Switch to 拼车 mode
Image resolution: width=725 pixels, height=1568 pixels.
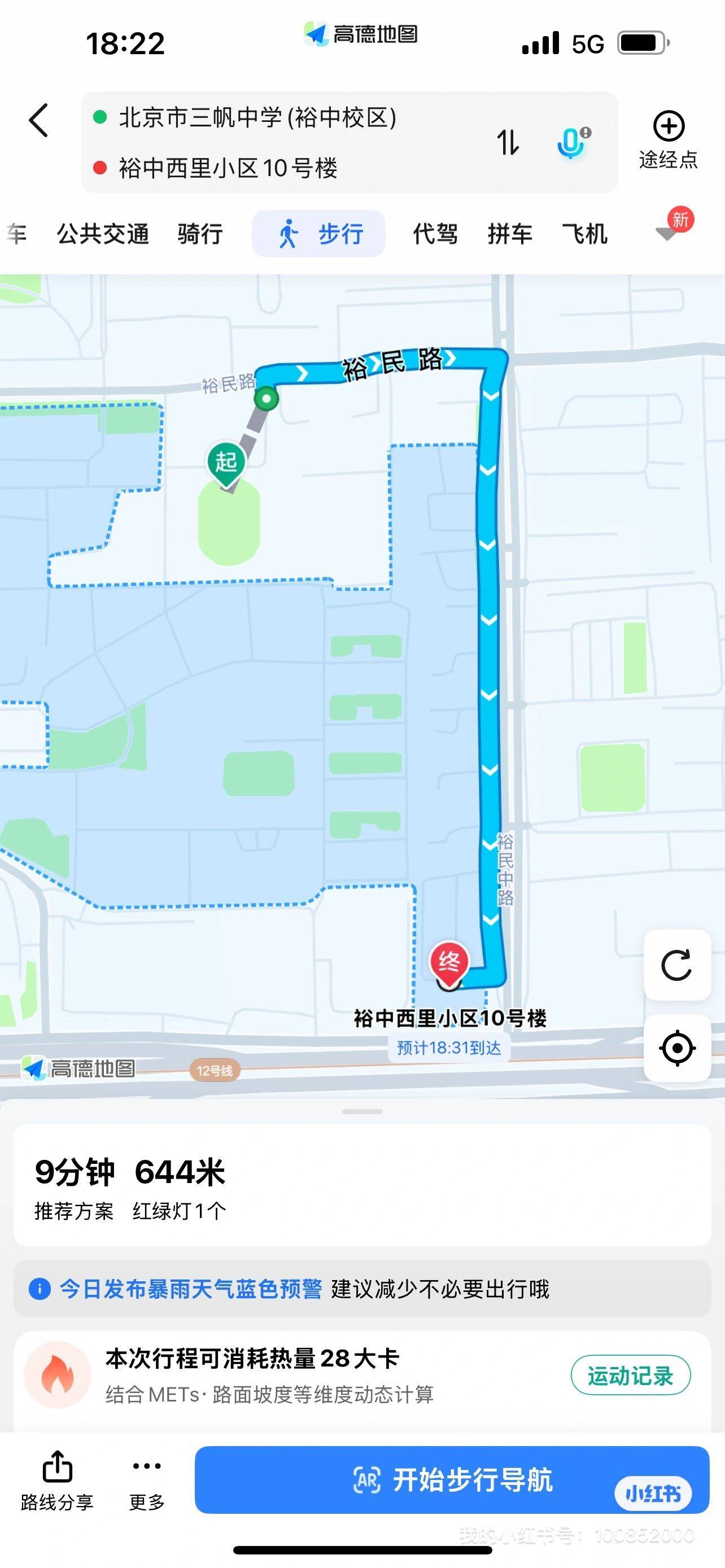click(510, 234)
